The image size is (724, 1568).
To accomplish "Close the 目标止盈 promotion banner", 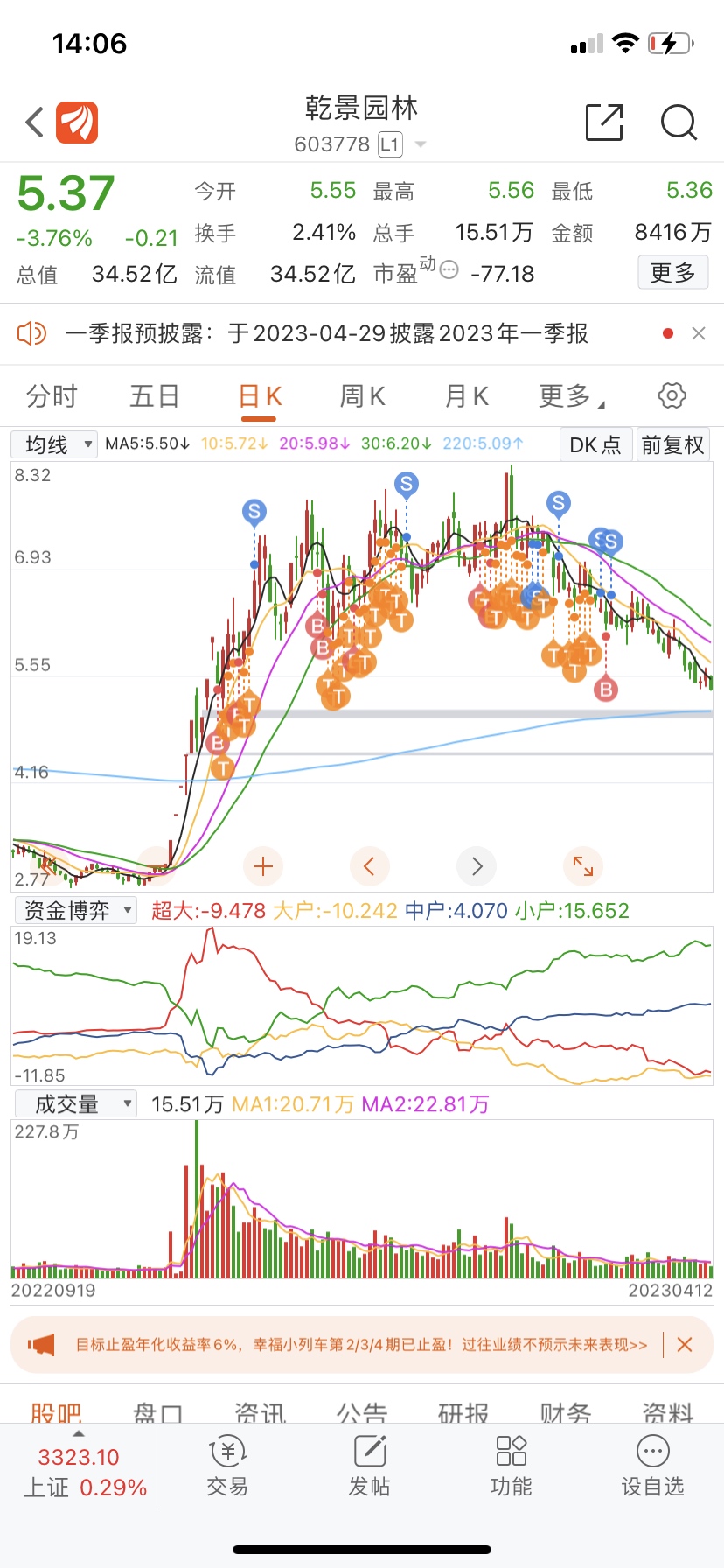I will [685, 1345].
